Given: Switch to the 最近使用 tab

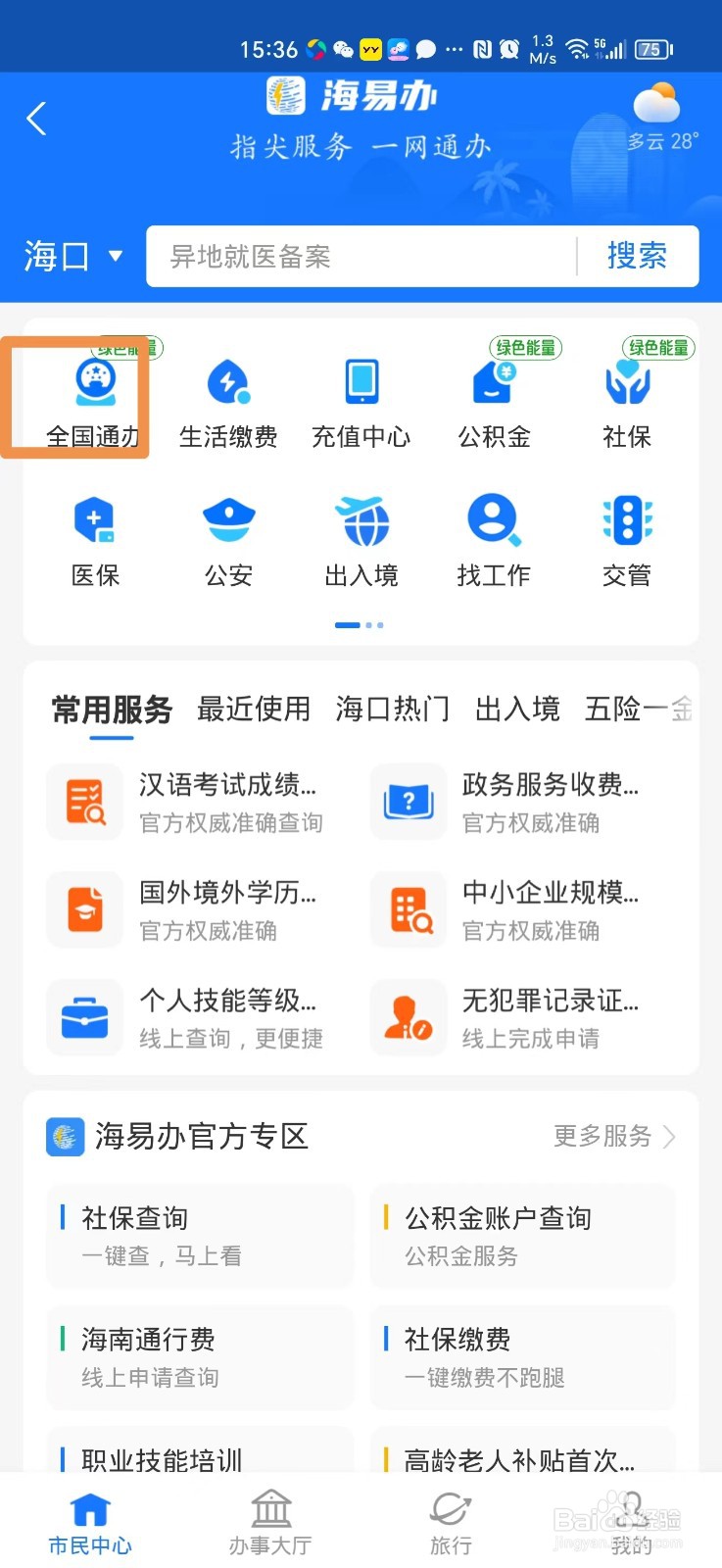Looking at the screenshot, I should click(x=254, y=709).
